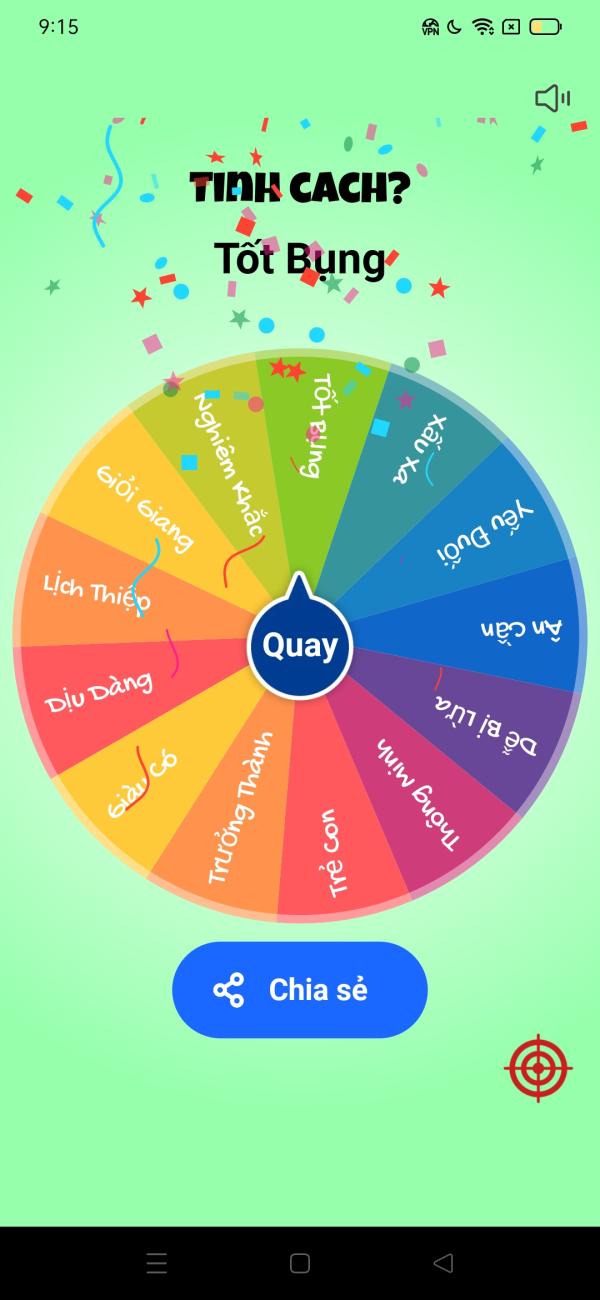Toggle the sound speaker icon
Screen dimensions: 600x1300
[x=552, y=98]
